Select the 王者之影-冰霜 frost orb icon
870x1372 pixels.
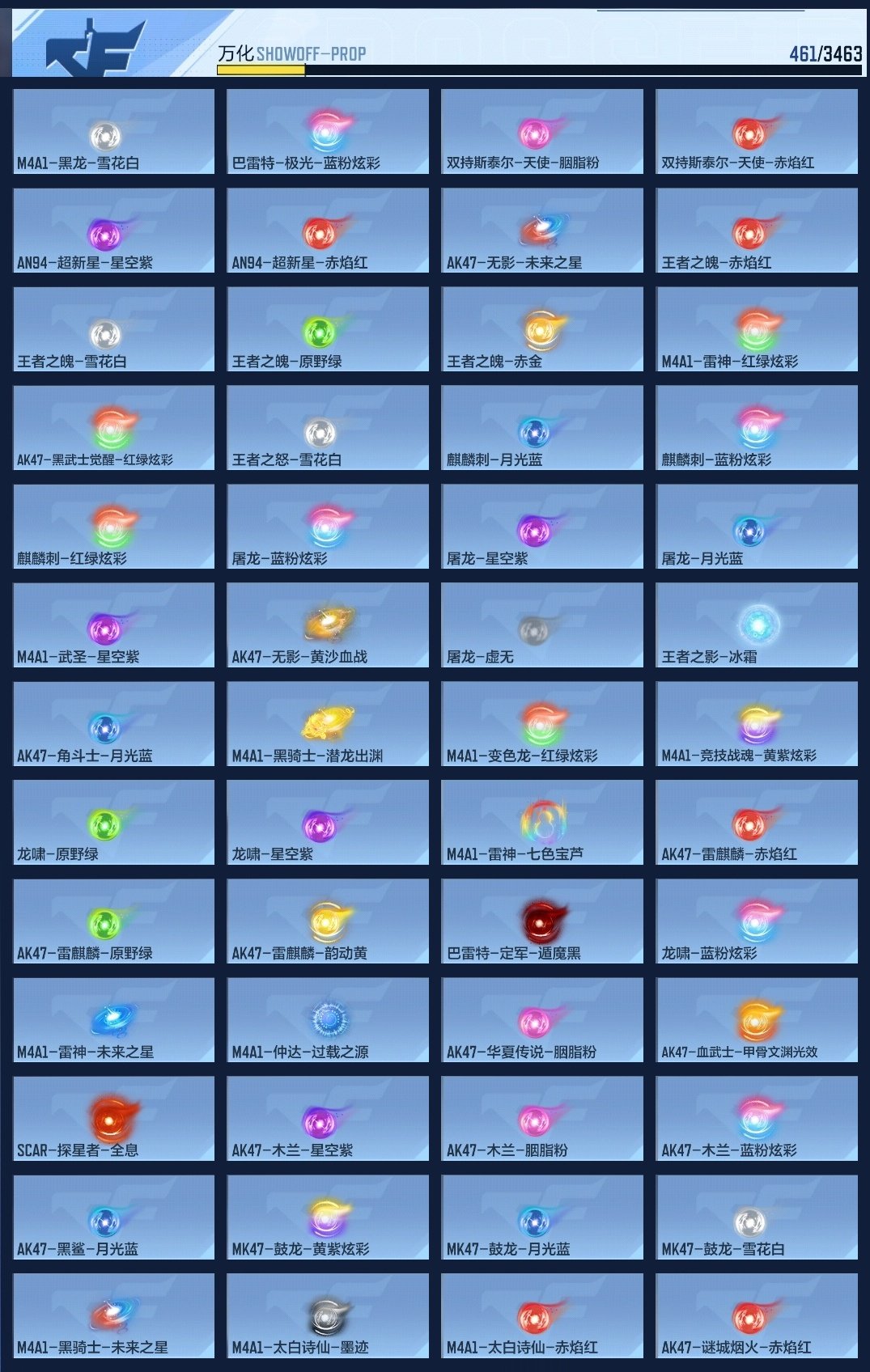(758, 623)
